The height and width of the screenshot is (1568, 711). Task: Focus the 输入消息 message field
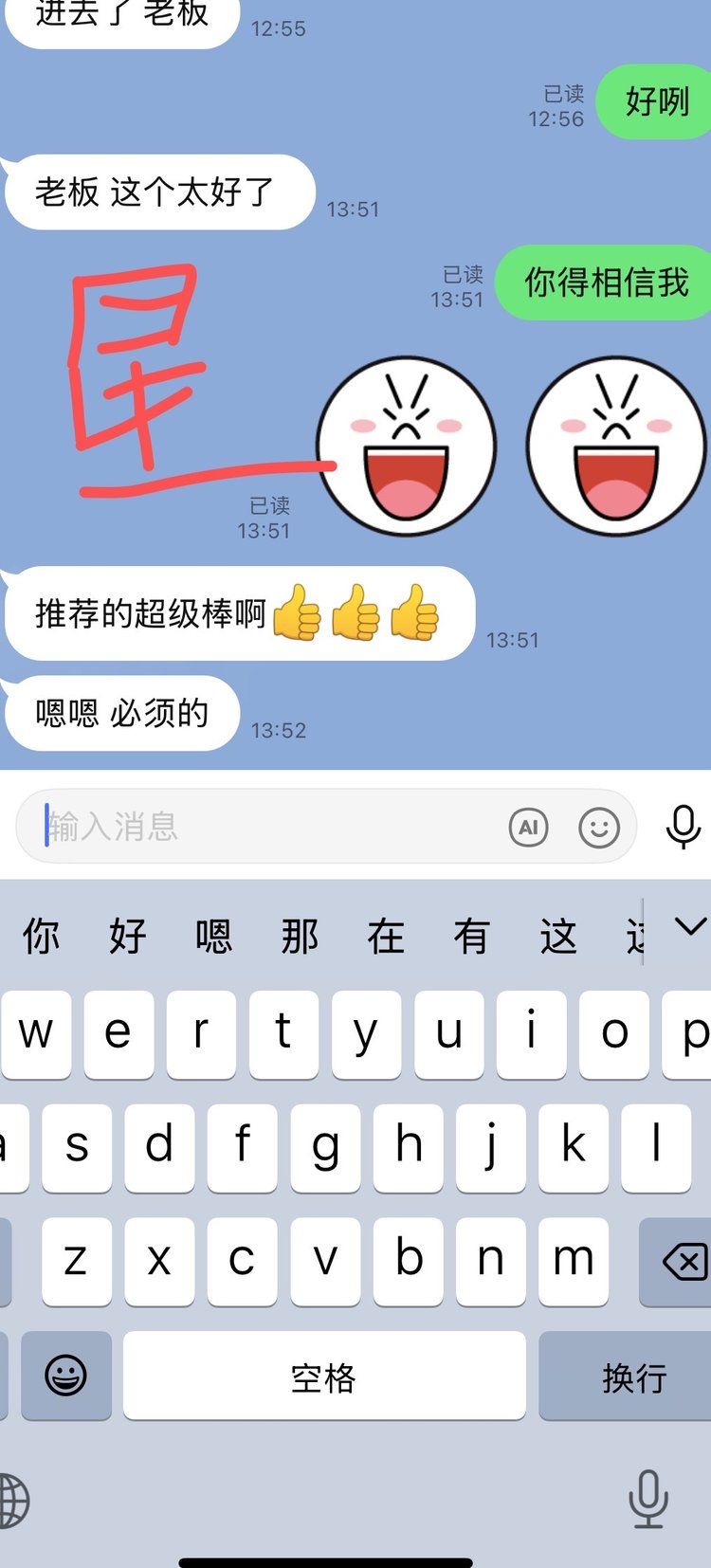(265, 827)
